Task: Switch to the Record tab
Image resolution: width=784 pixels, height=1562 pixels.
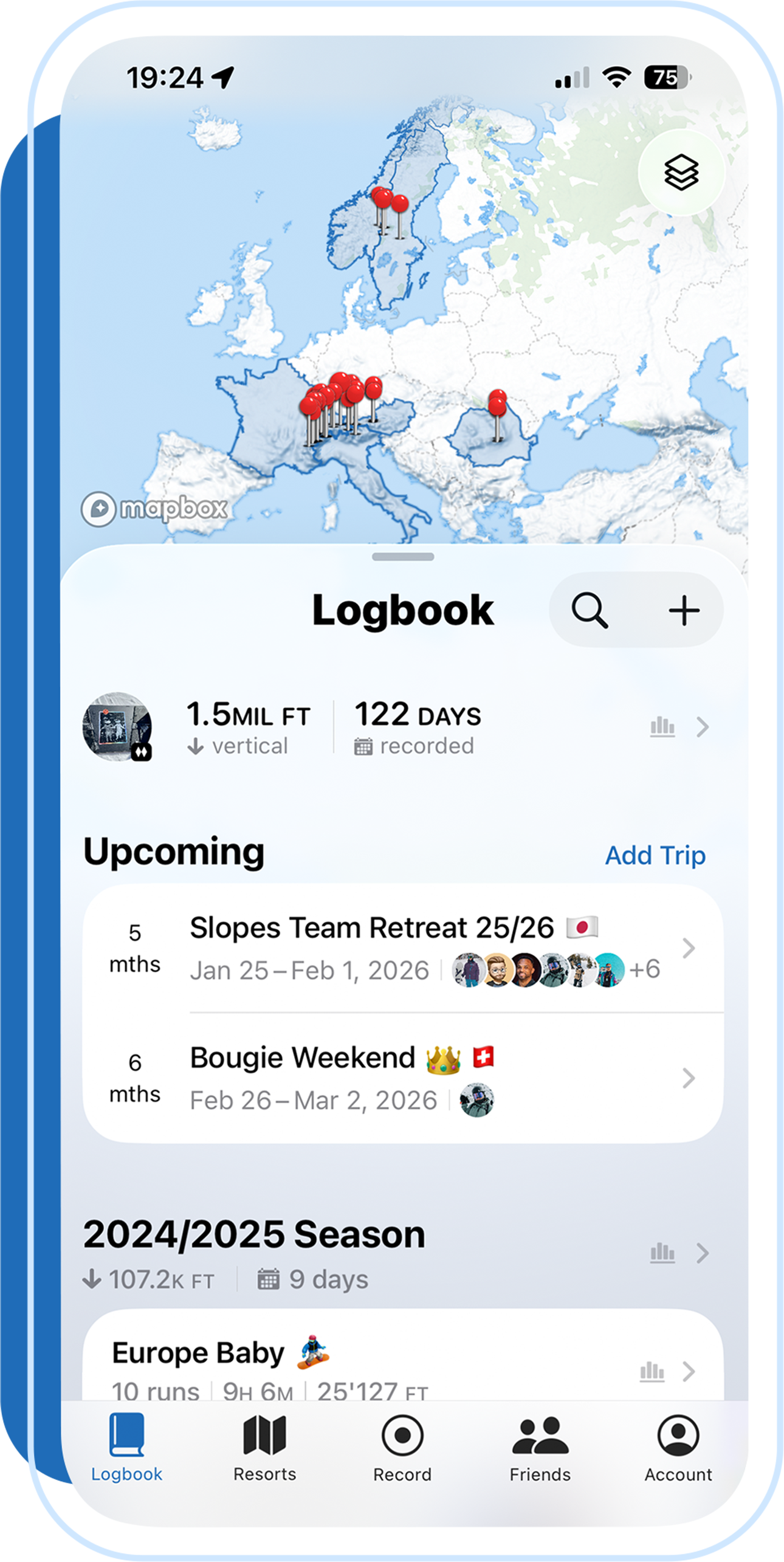Action: (x=402, y=1448)
